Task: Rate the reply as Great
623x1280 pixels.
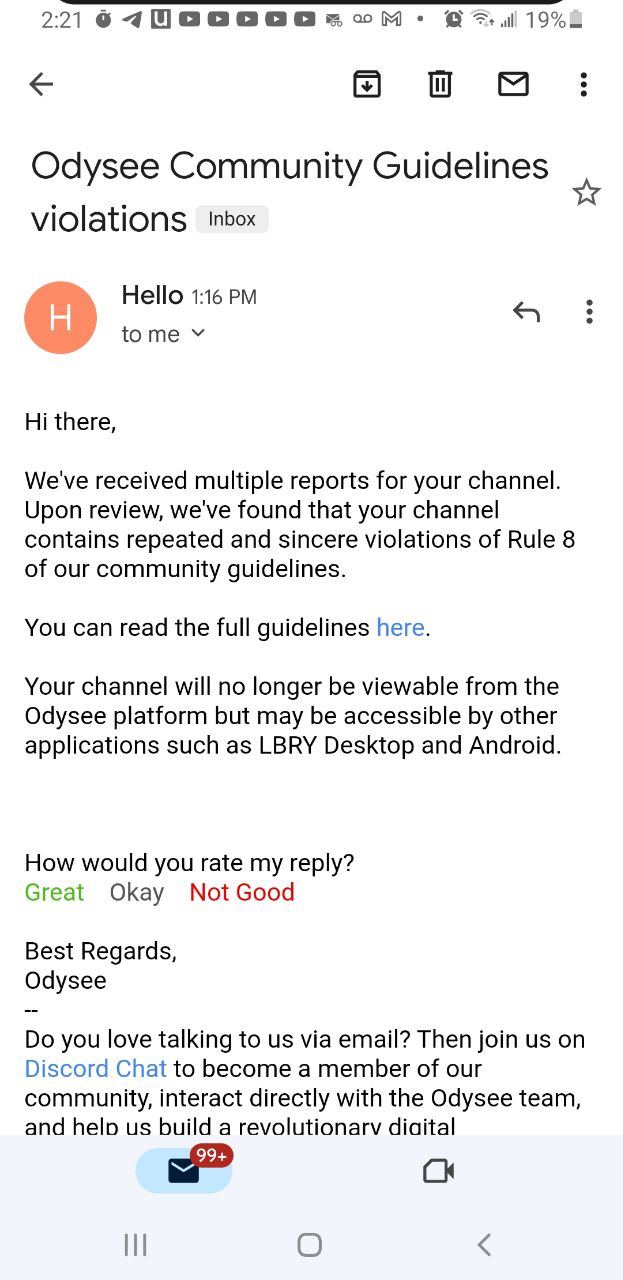Action: pyautogui.click(x=54, y=892)
